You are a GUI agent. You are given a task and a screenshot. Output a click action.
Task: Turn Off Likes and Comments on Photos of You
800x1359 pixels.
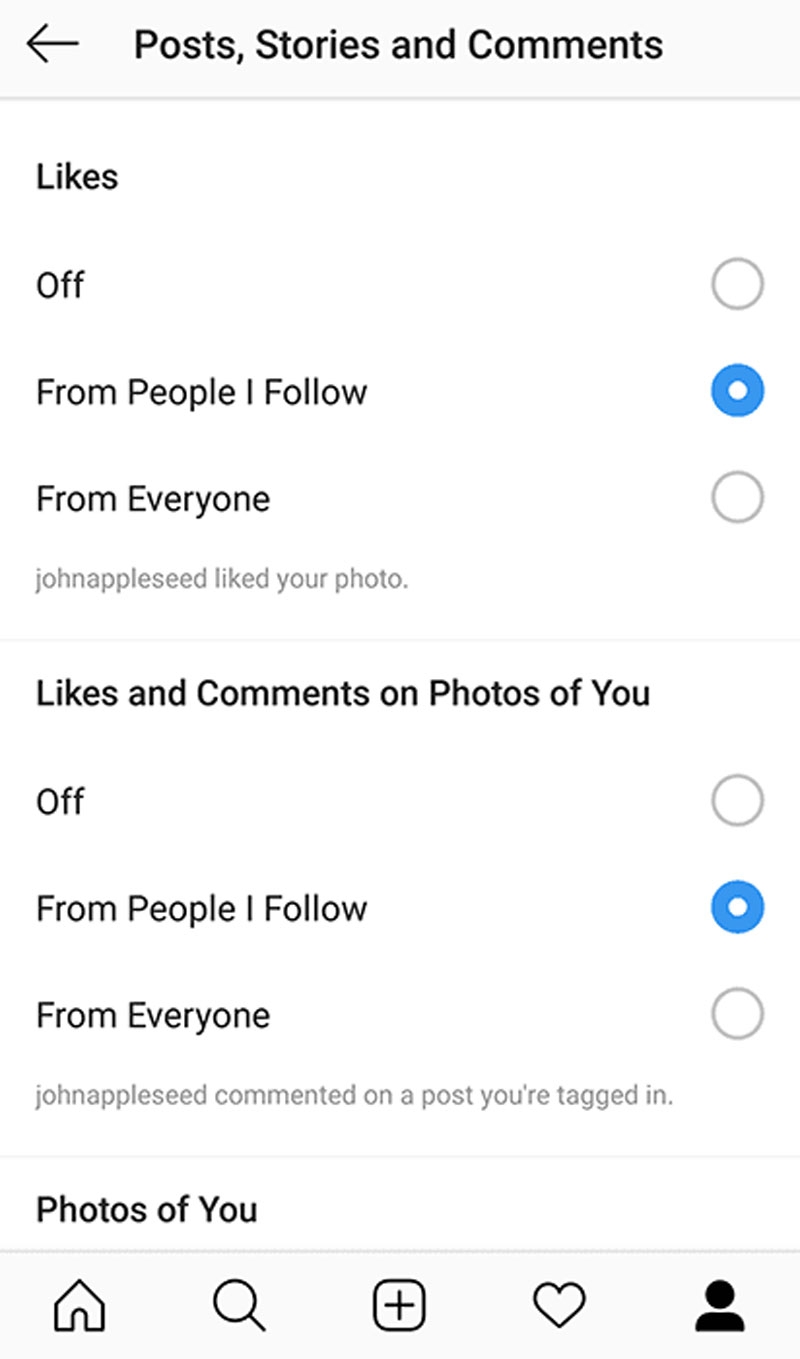click(737, 801)
